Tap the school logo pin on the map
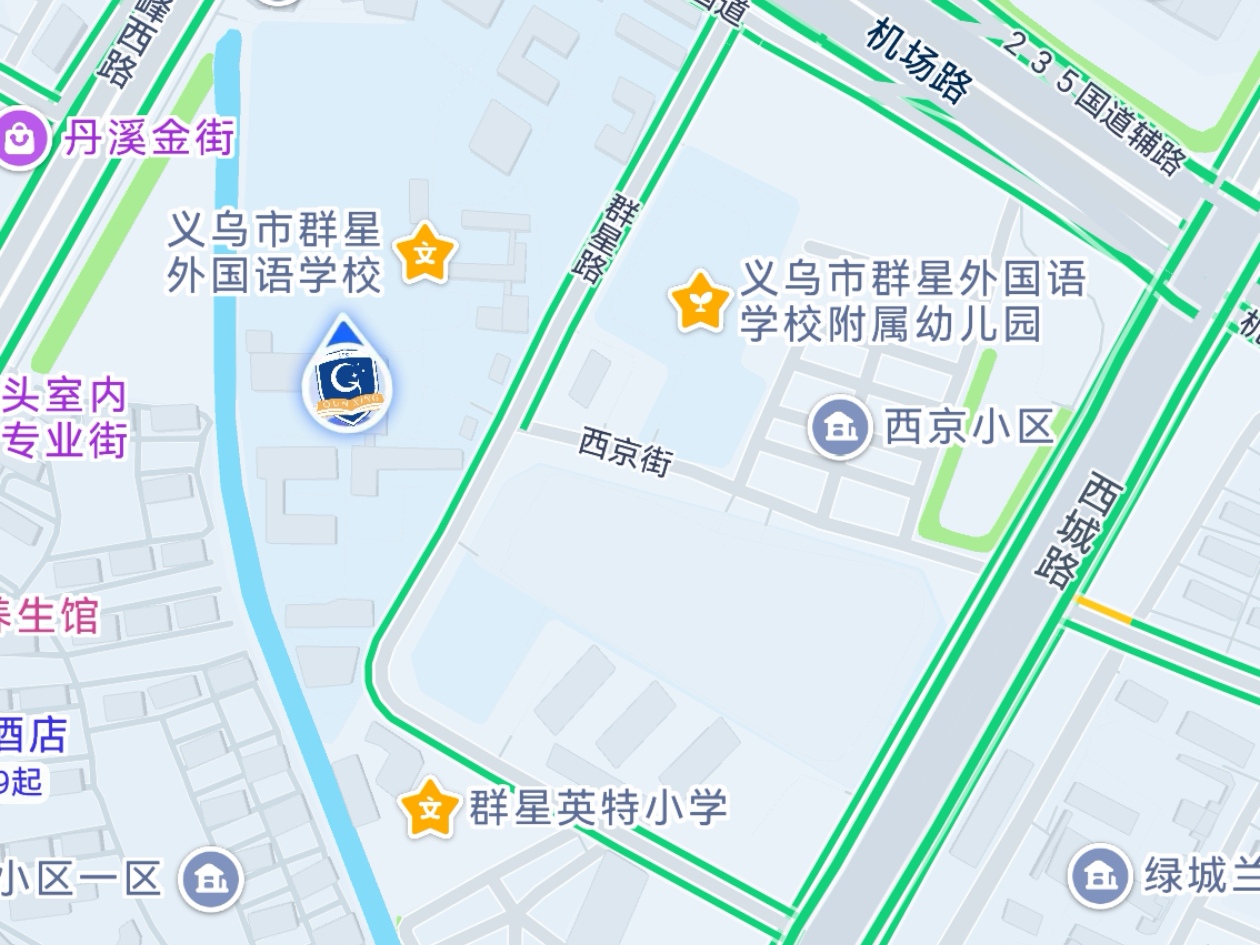The height and width of the screenshot is (945, 1260). (x=347, y=378)
